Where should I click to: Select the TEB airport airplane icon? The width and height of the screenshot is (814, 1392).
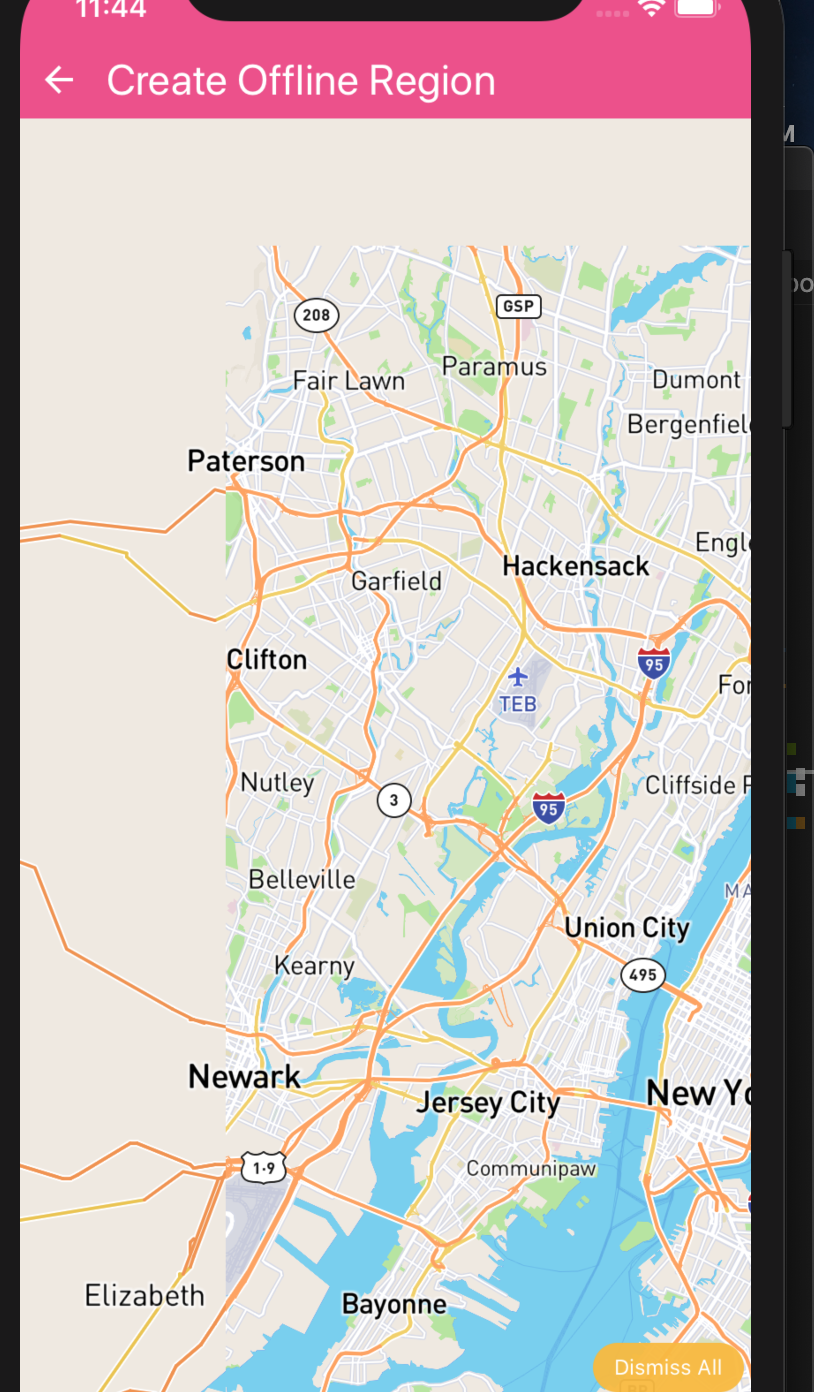(518, 675)
